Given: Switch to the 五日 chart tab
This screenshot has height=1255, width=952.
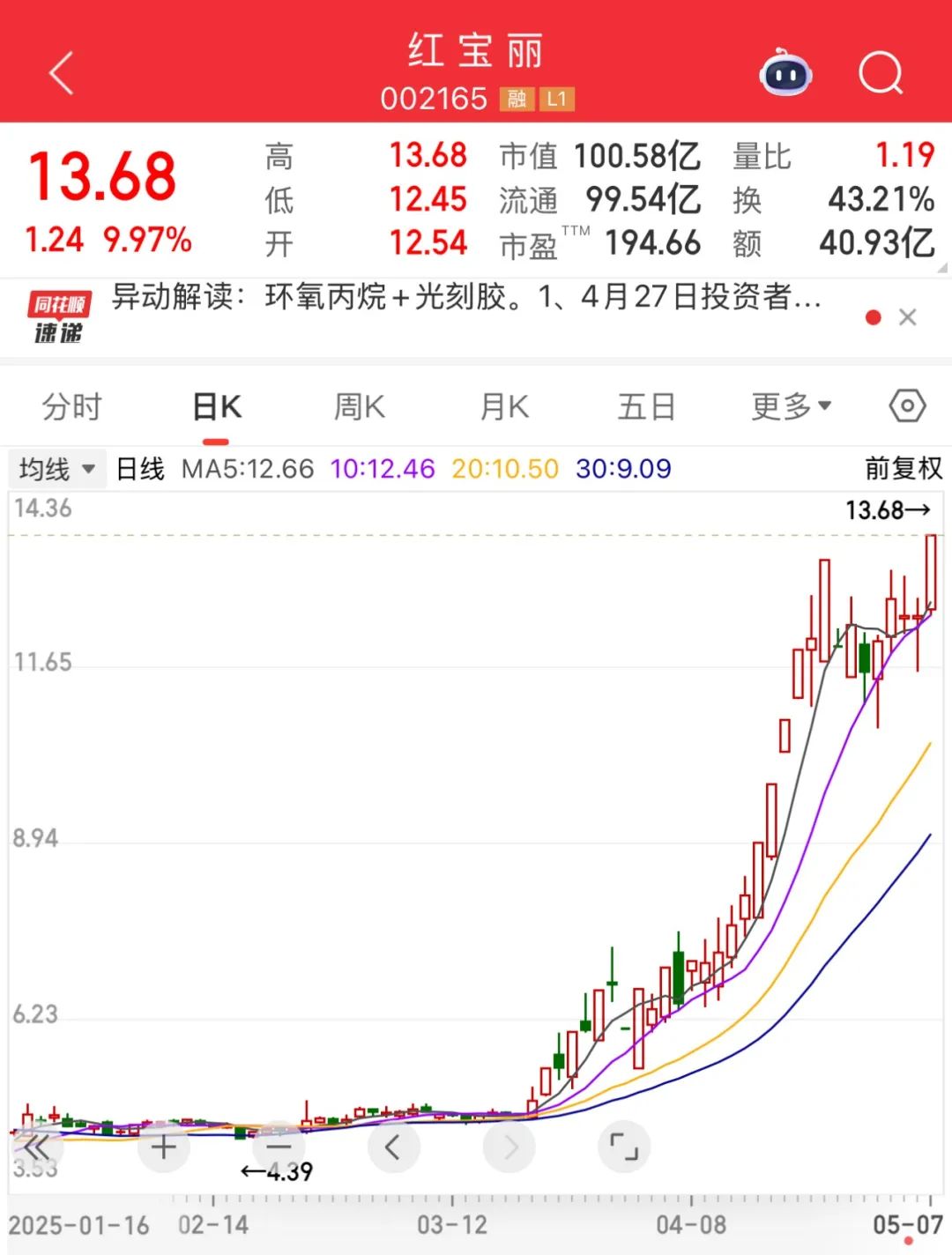Looking at the screenshot, I should click(646, 407).
